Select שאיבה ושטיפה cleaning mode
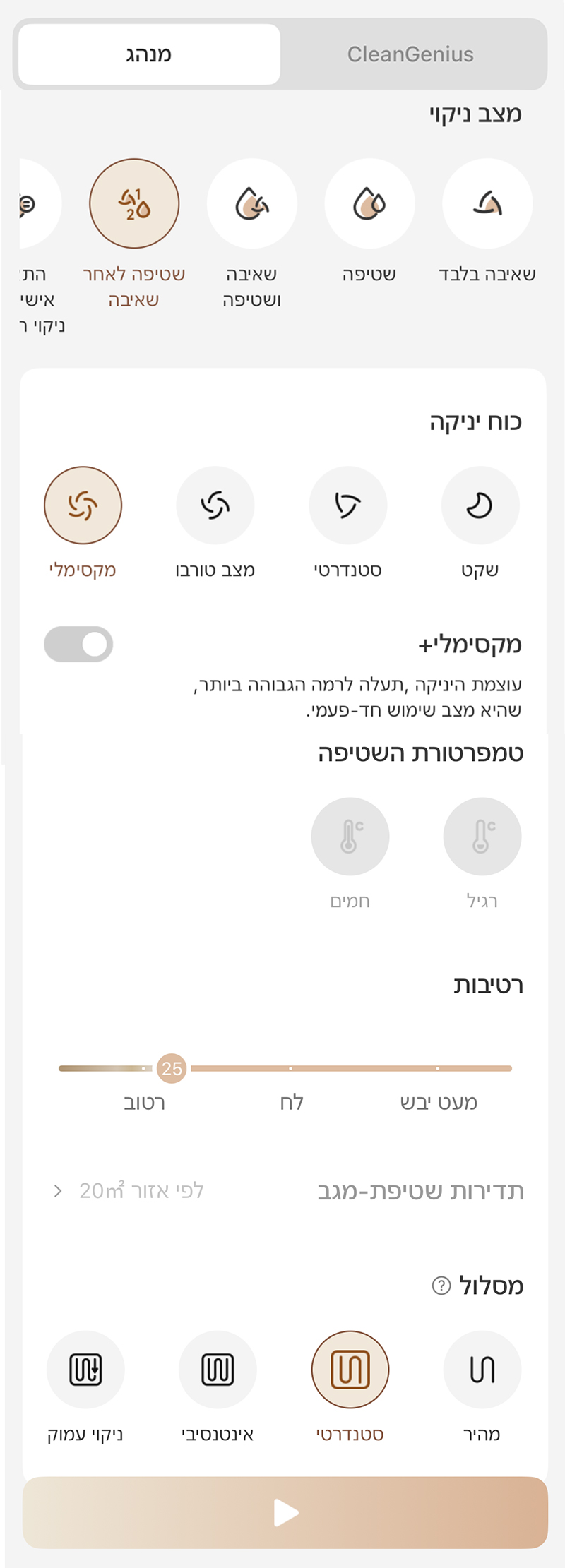 [251, 204]
